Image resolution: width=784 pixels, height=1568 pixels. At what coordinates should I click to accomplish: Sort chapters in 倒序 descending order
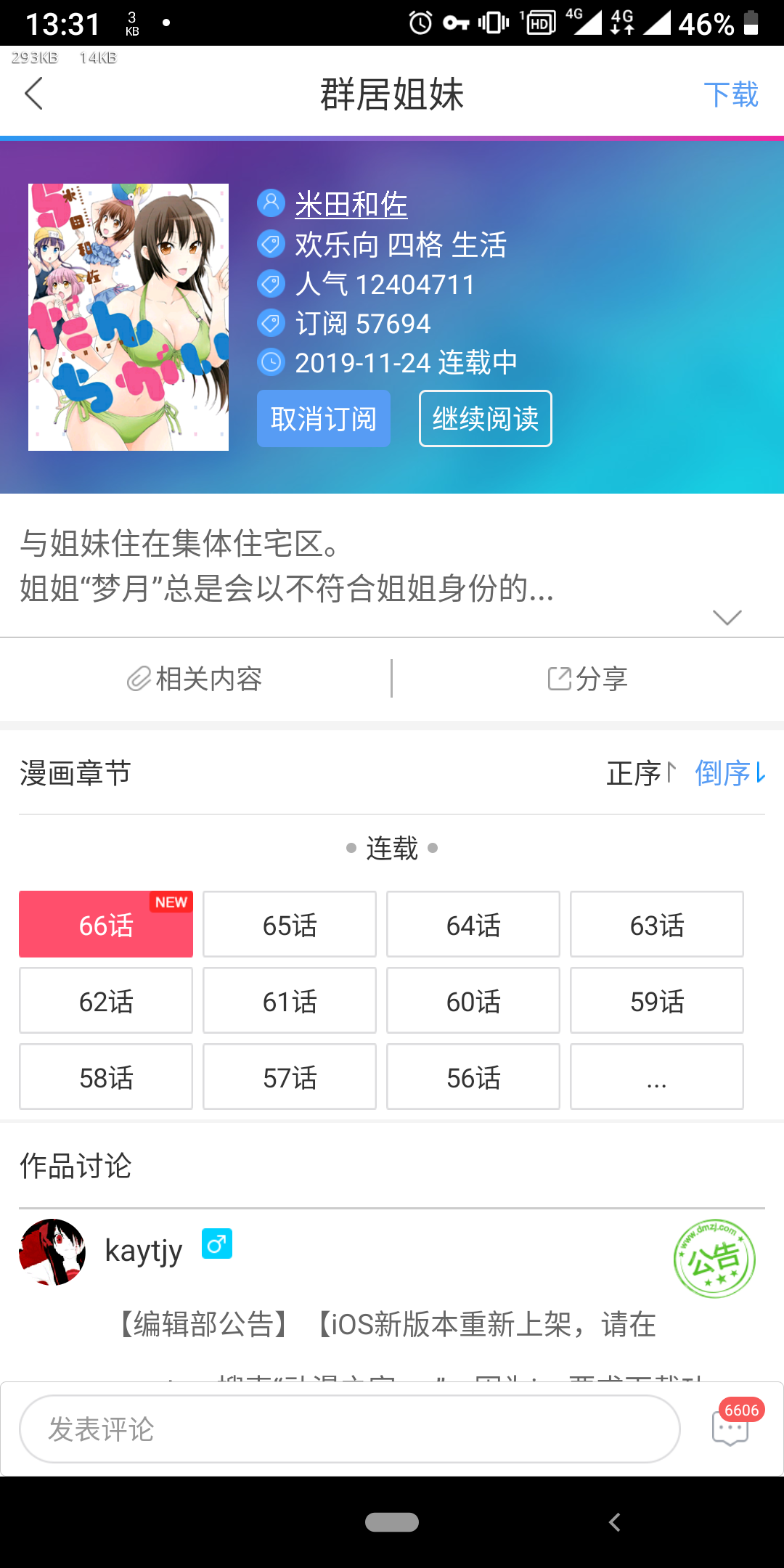[729, 773]
